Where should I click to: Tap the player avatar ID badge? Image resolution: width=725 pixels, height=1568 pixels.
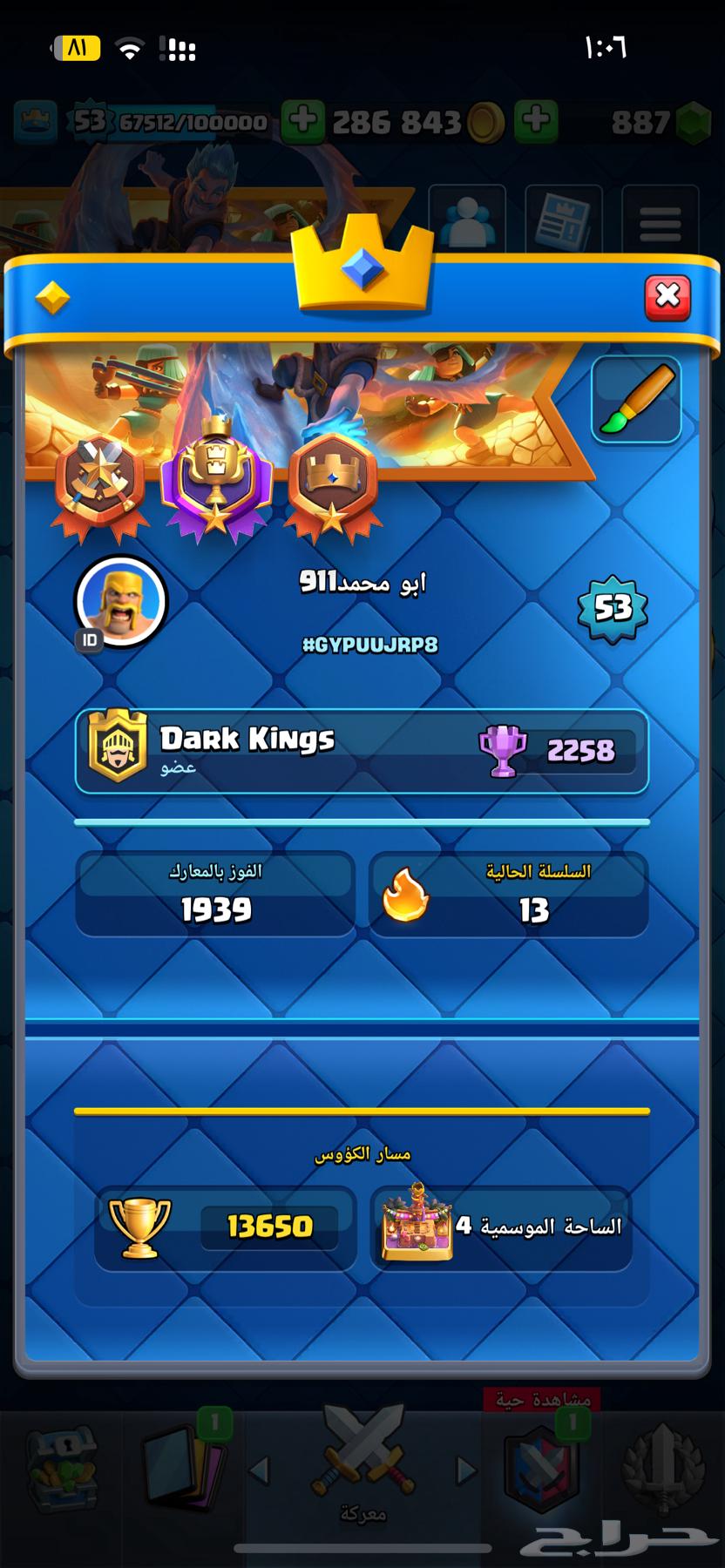pyautogui.click(x=90, y=640)
